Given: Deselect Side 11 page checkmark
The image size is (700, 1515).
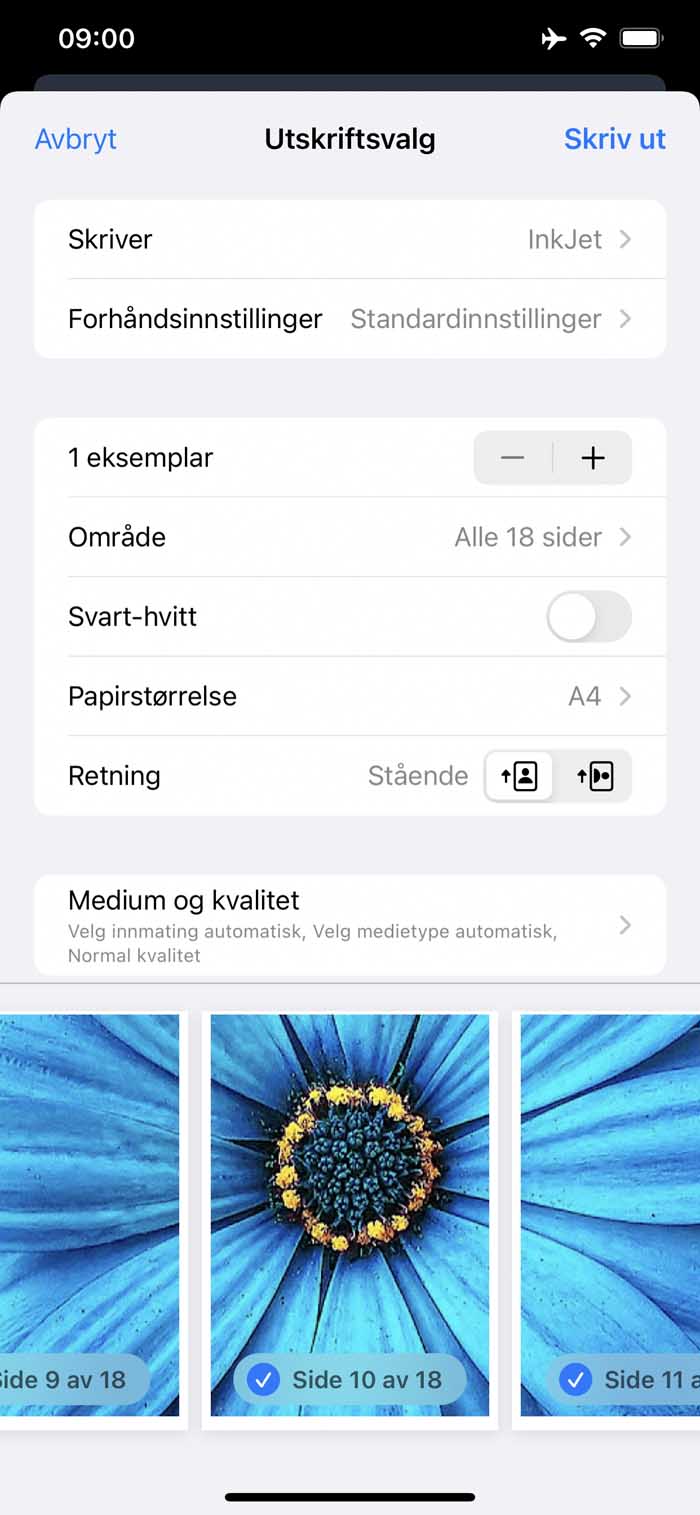Looking at the screenshot, I should (x=575, y=1380).
